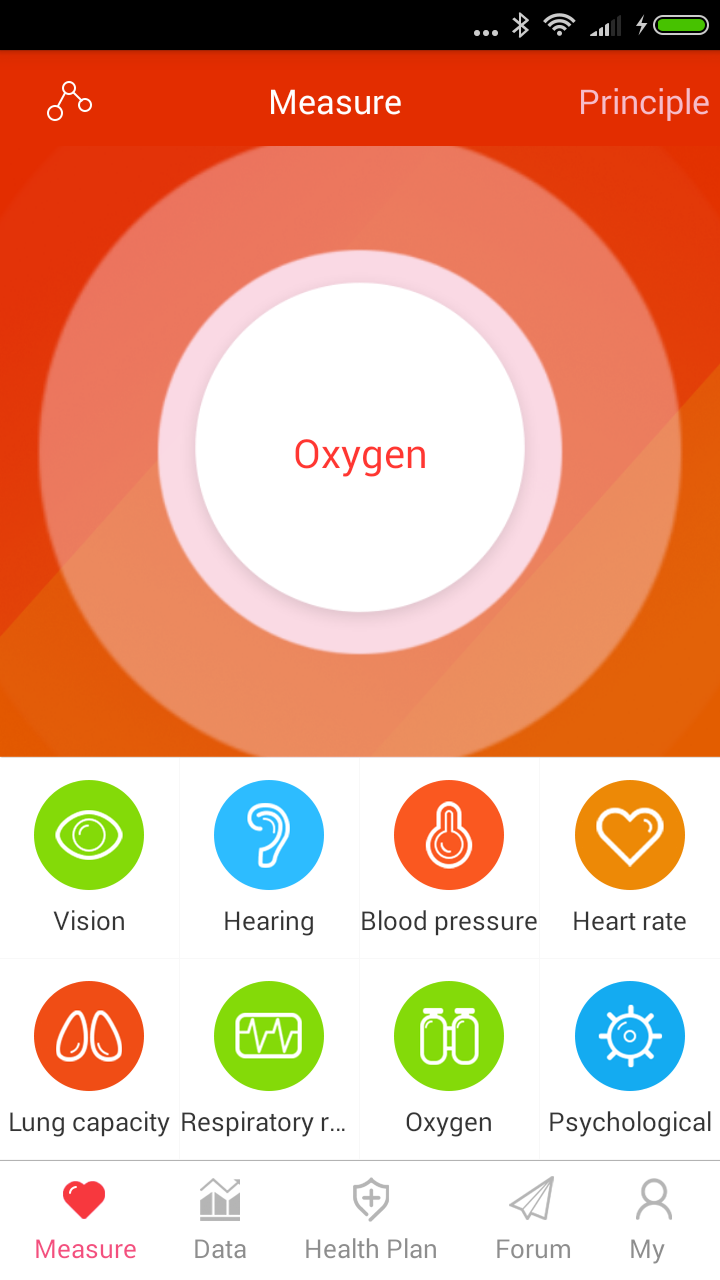The height and width of the screenshot is (1280, 720).
Task: Open the Health Plan shield icon
Action: click(x=370, y=1197)
